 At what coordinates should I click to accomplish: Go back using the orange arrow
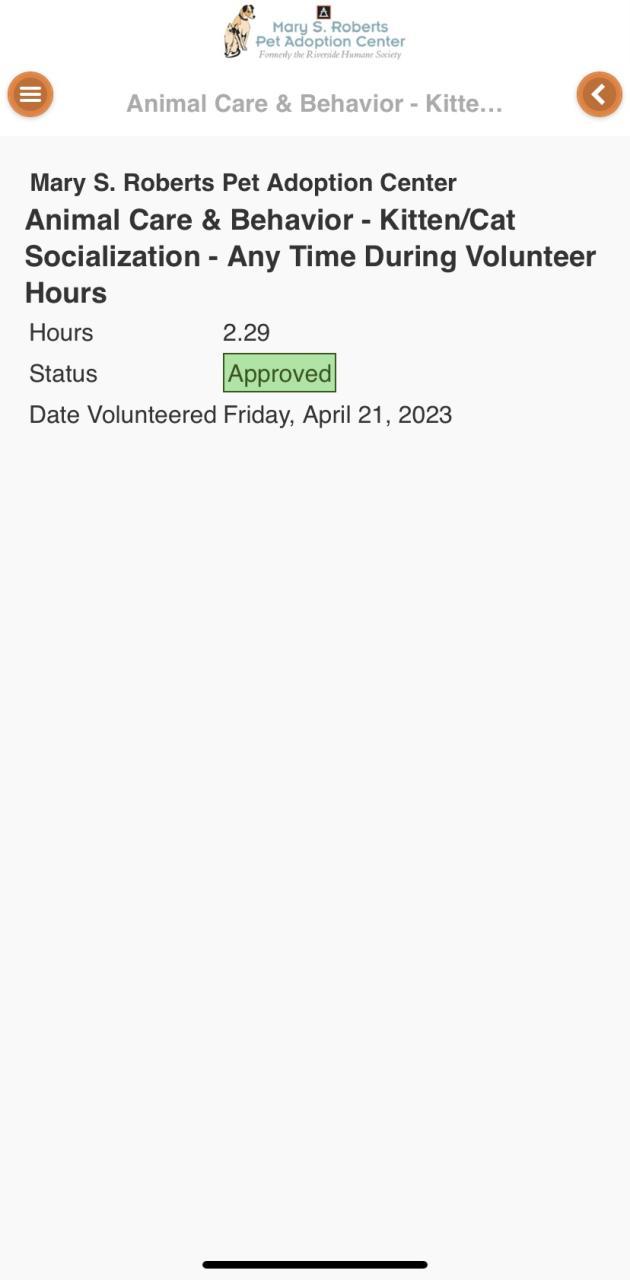tap(599, 95)
